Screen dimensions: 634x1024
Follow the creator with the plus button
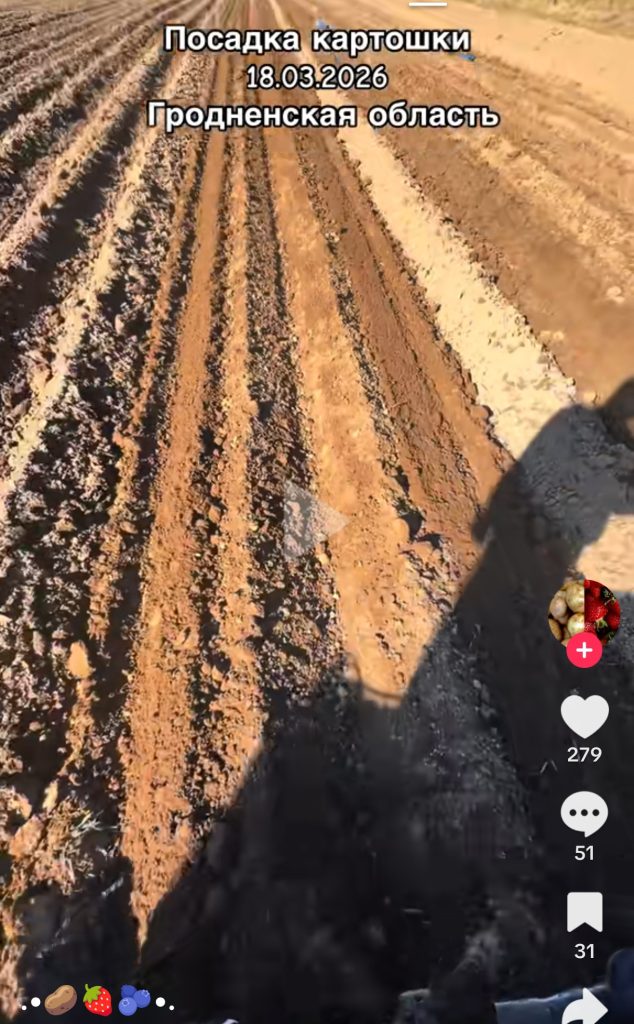pyautogui.click(x=584, y=651)
